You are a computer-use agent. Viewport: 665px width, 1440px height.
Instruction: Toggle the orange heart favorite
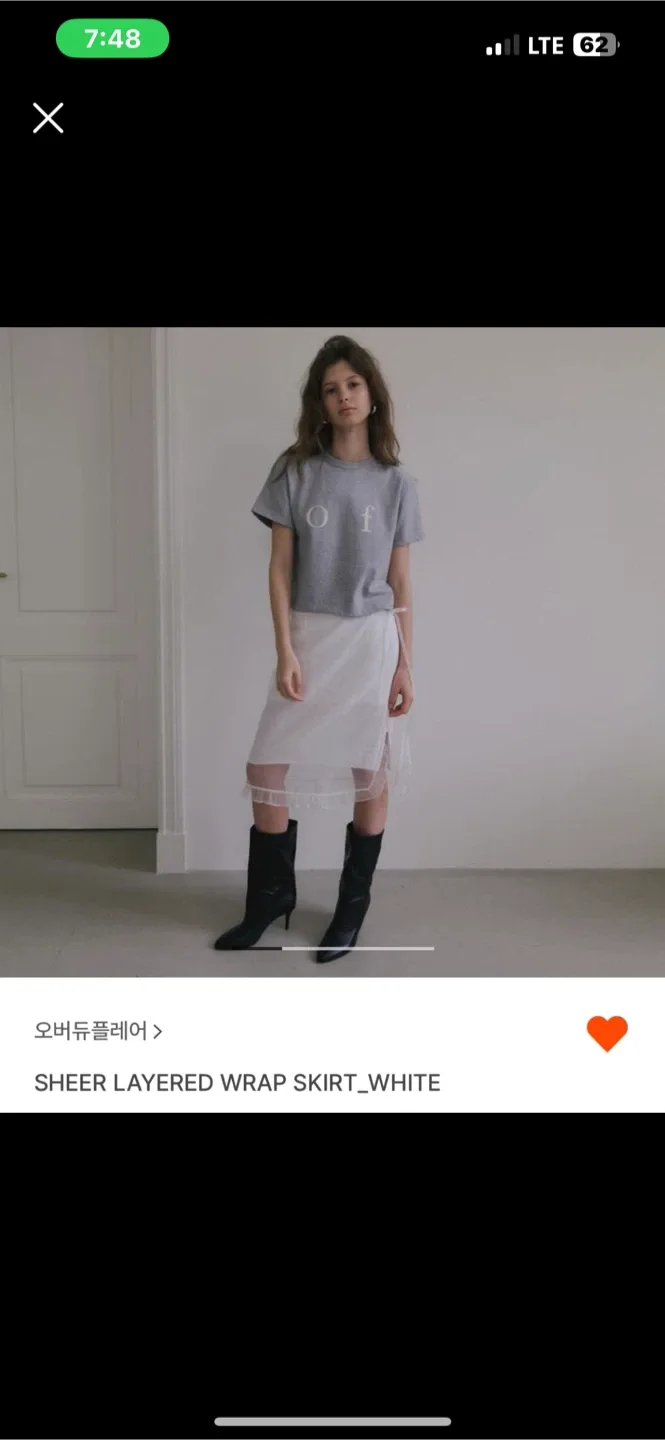tap(607, 1033)
